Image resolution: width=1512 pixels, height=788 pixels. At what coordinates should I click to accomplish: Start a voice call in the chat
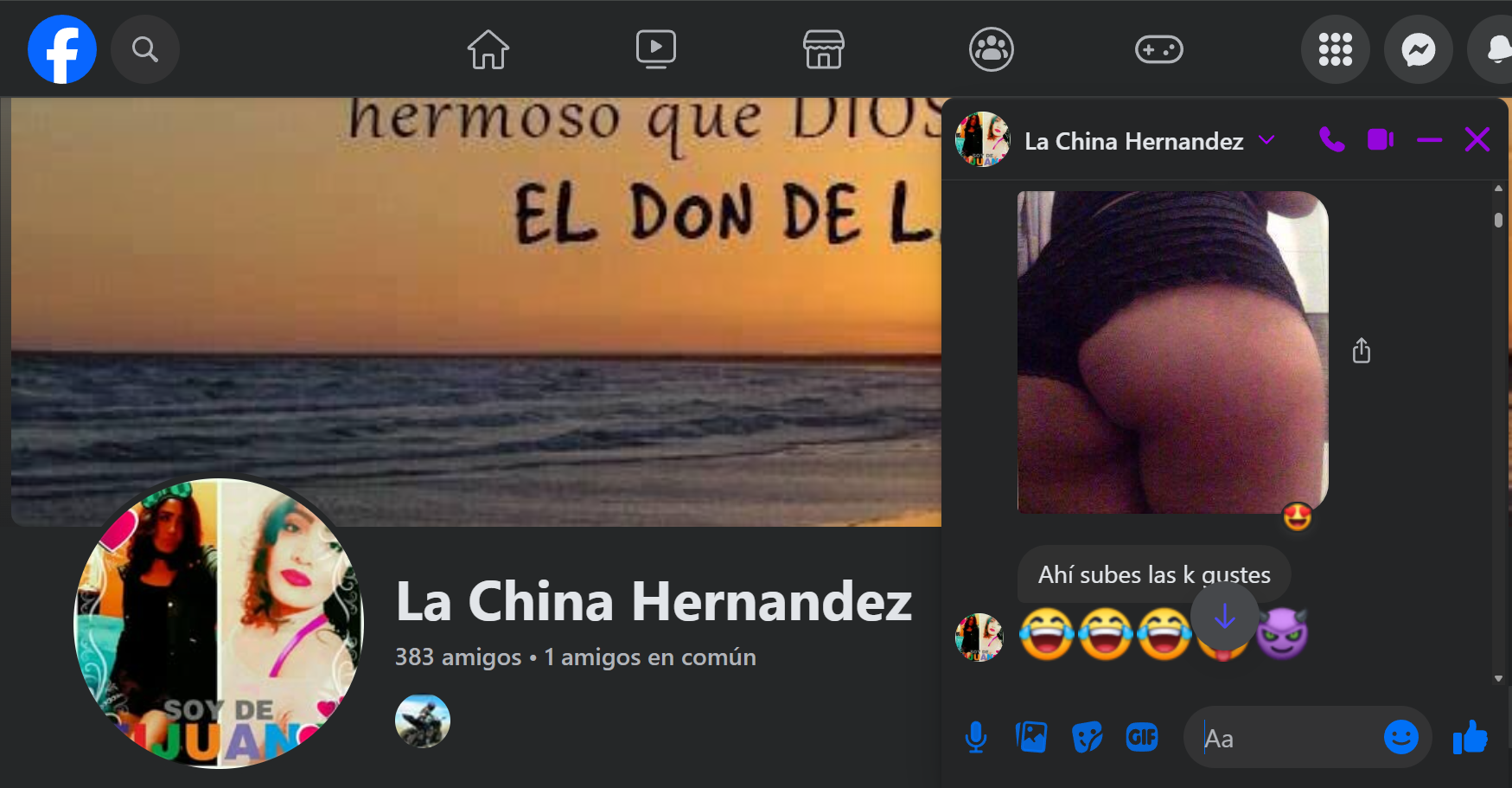pos(1331,139)
